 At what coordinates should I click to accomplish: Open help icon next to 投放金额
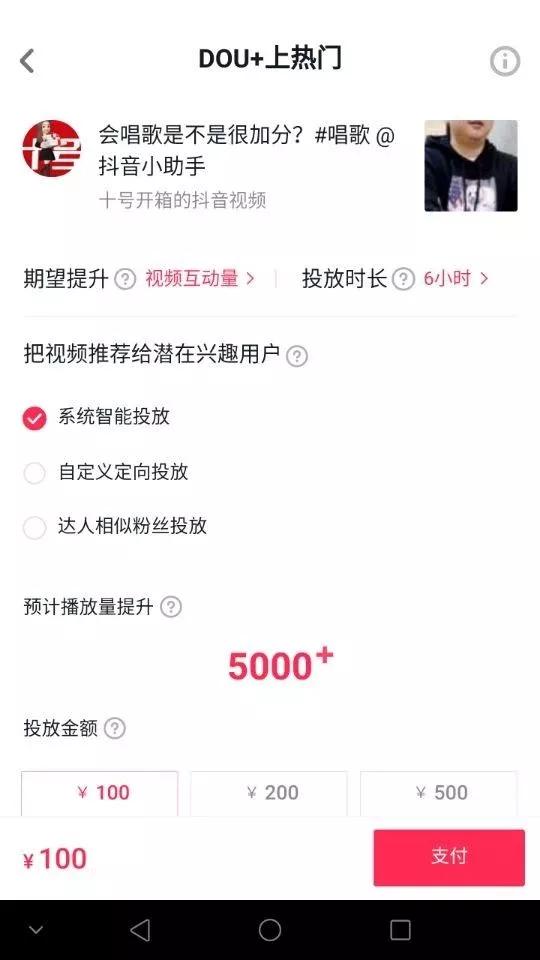coord(114,729)
